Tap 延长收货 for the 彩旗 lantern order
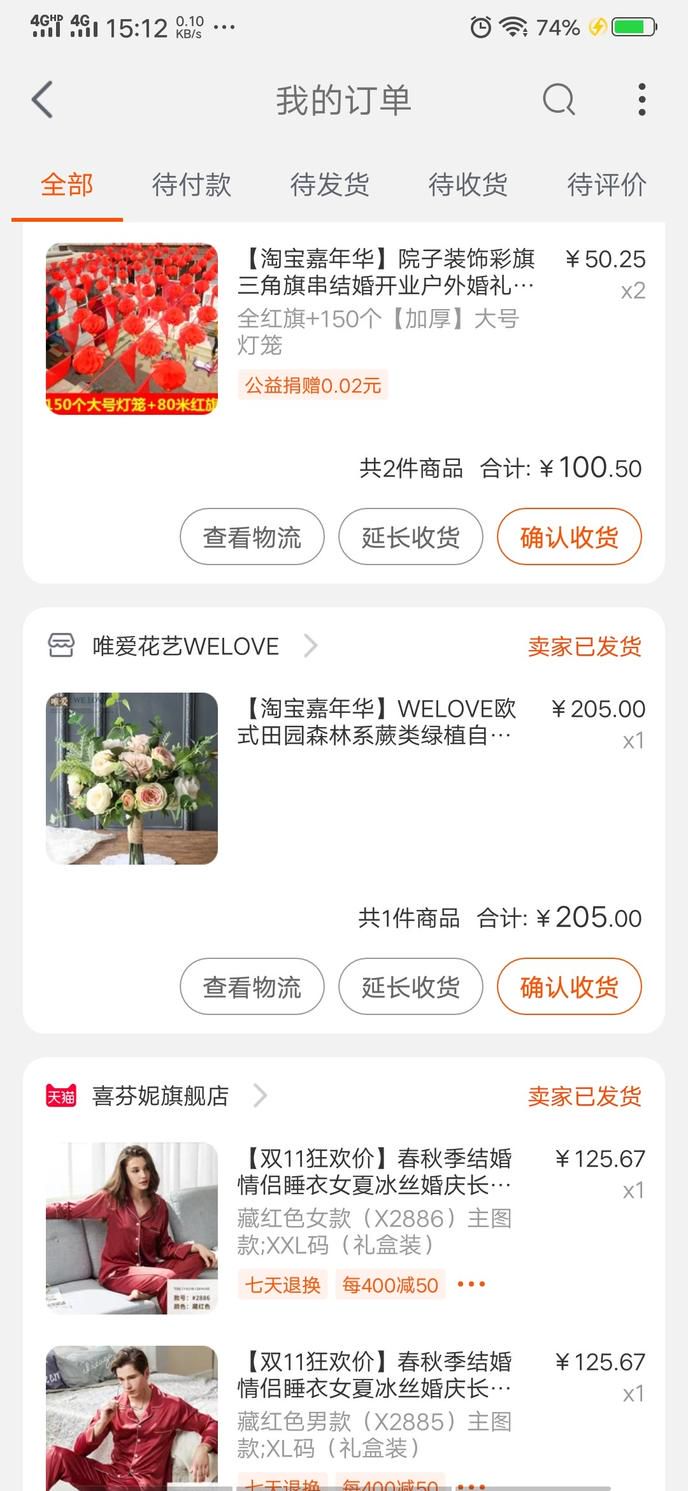688x1491 pixels. [411, 537]
